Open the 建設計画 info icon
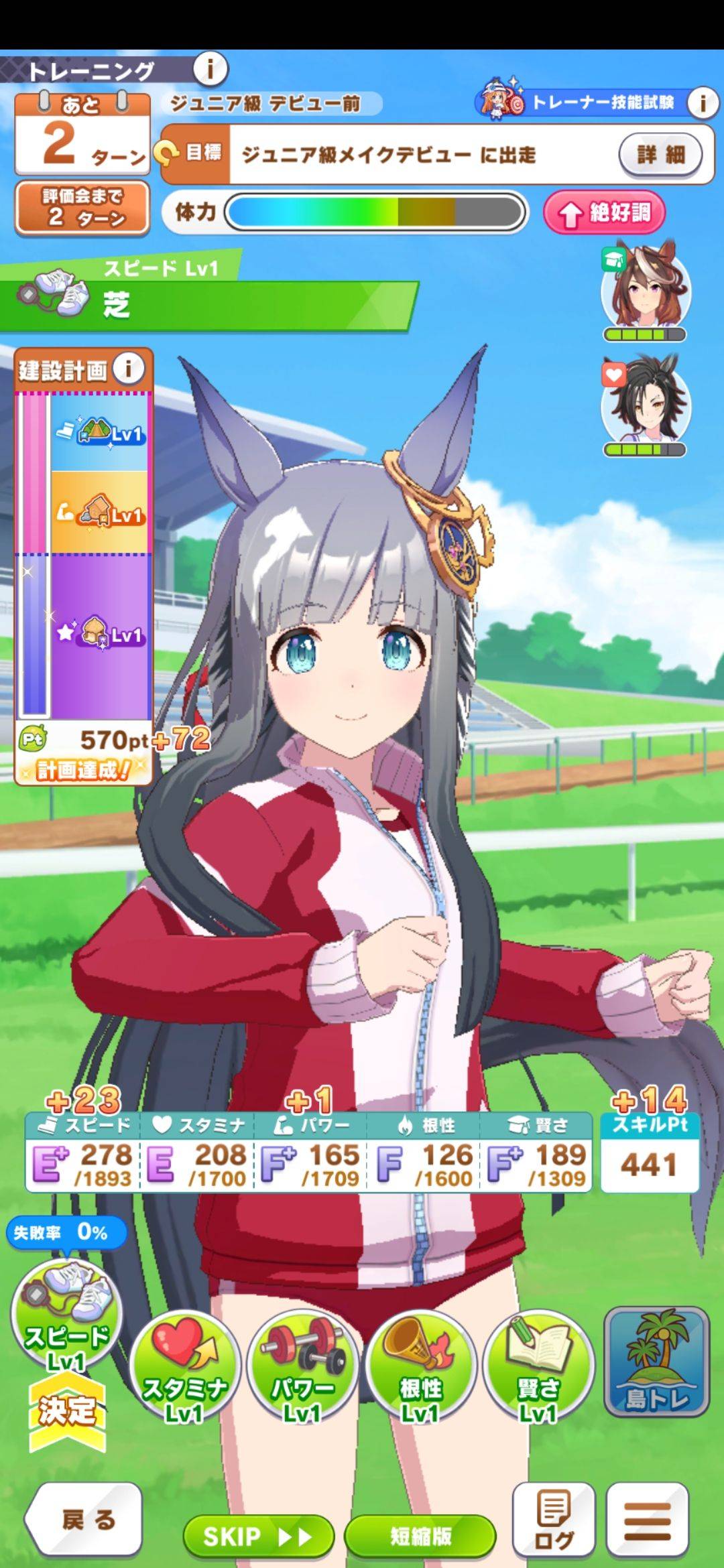The image size is (724, 1568). click(x=128, y=369)
